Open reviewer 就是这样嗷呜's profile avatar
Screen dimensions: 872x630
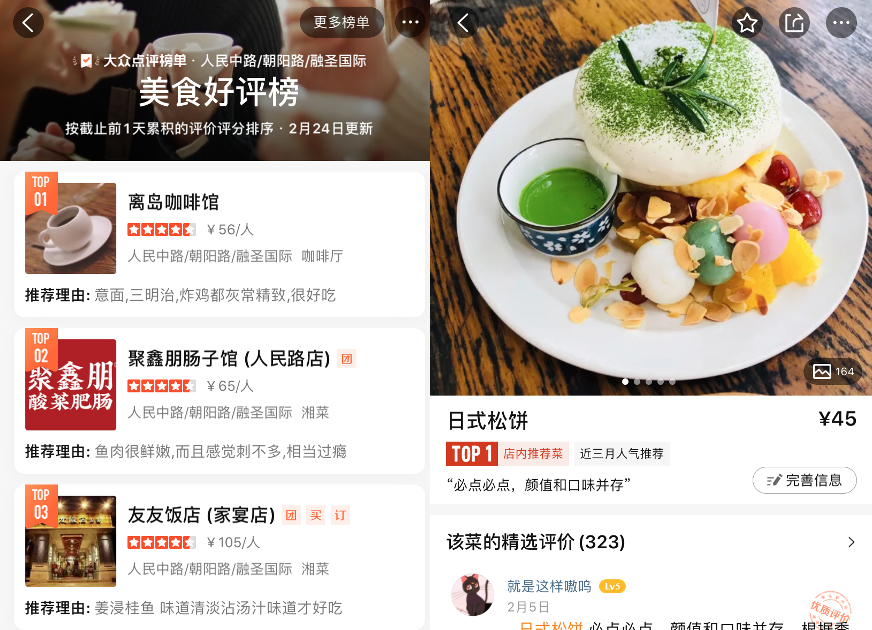(472, 595)
